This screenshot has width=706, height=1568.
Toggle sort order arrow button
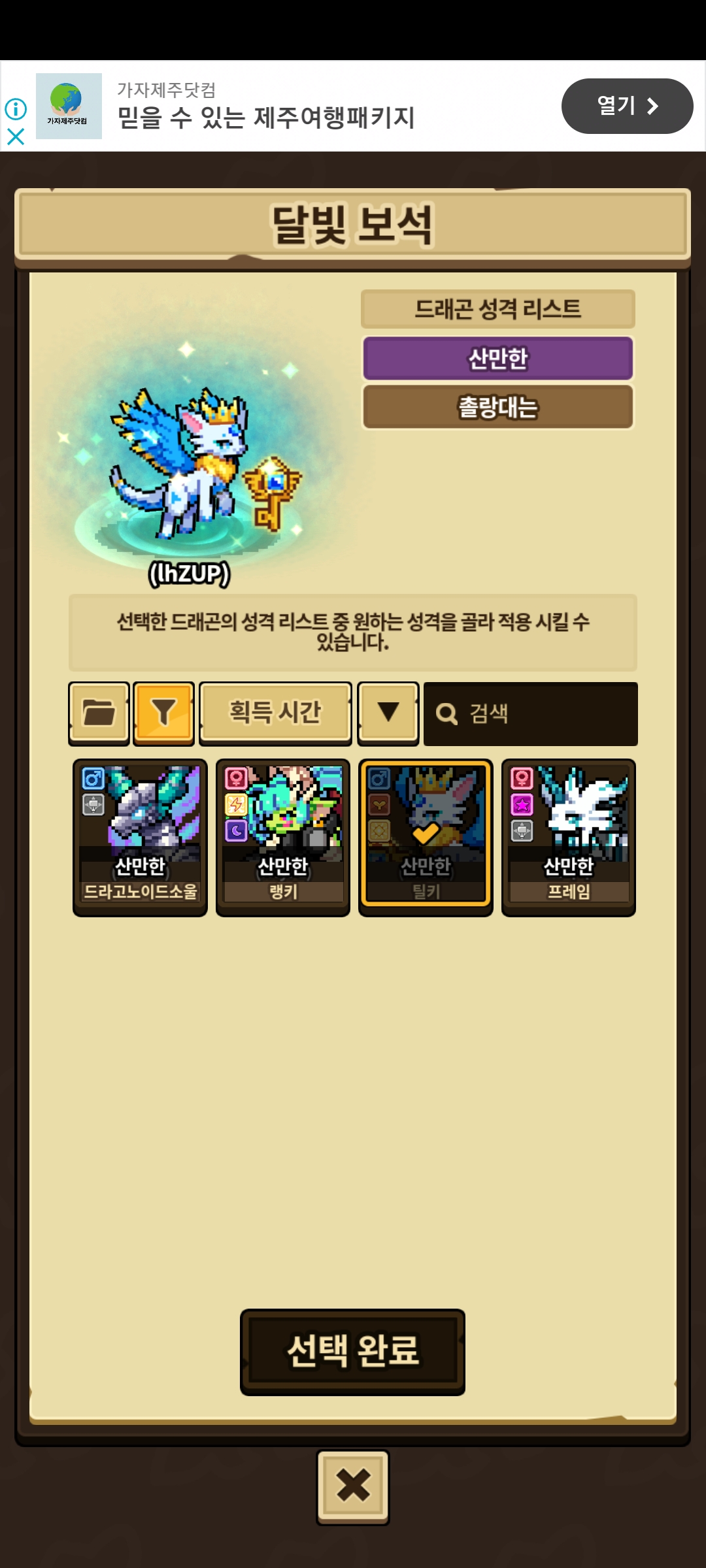point(388,713)
